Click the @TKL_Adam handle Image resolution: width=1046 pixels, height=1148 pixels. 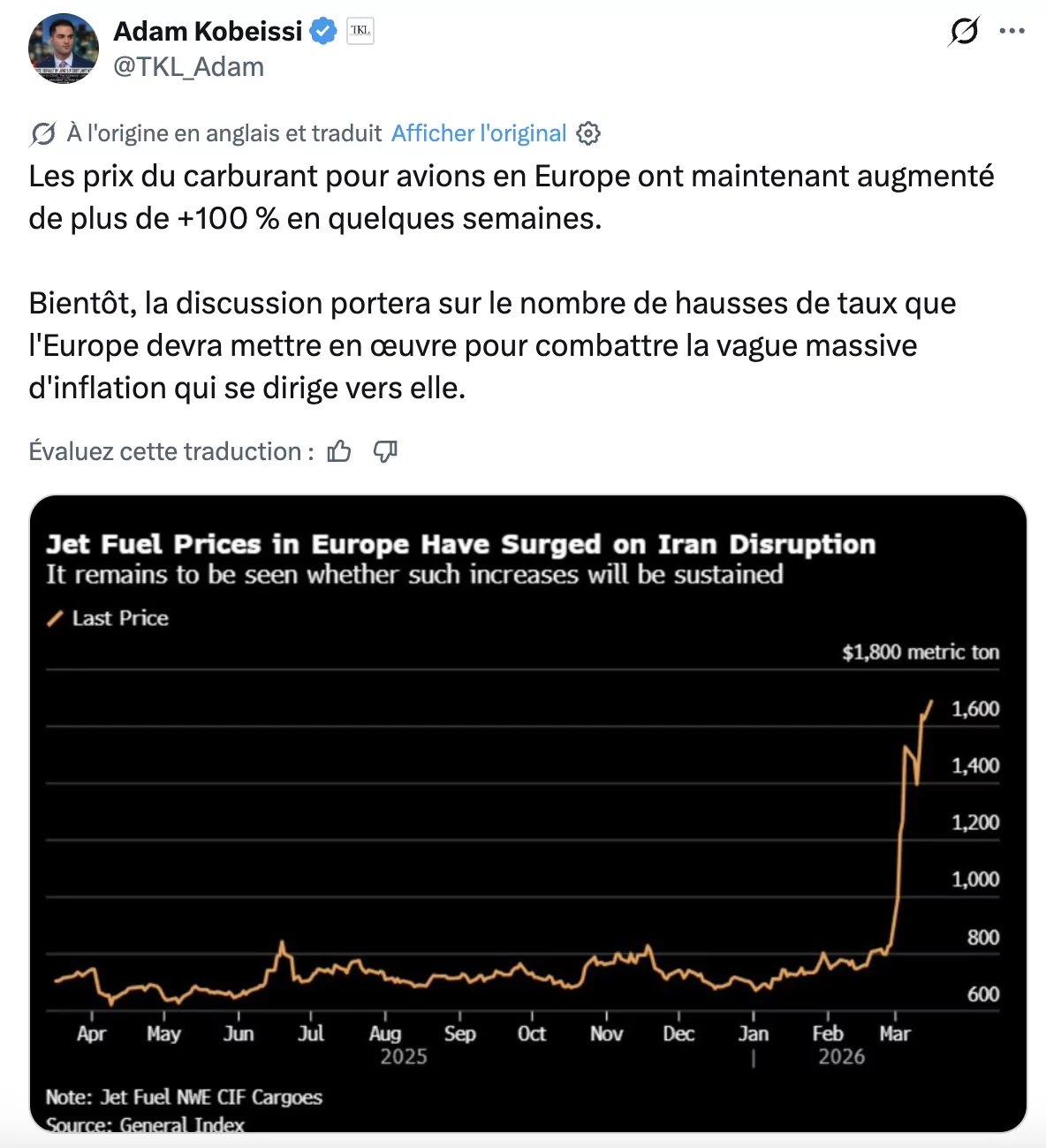188,65
